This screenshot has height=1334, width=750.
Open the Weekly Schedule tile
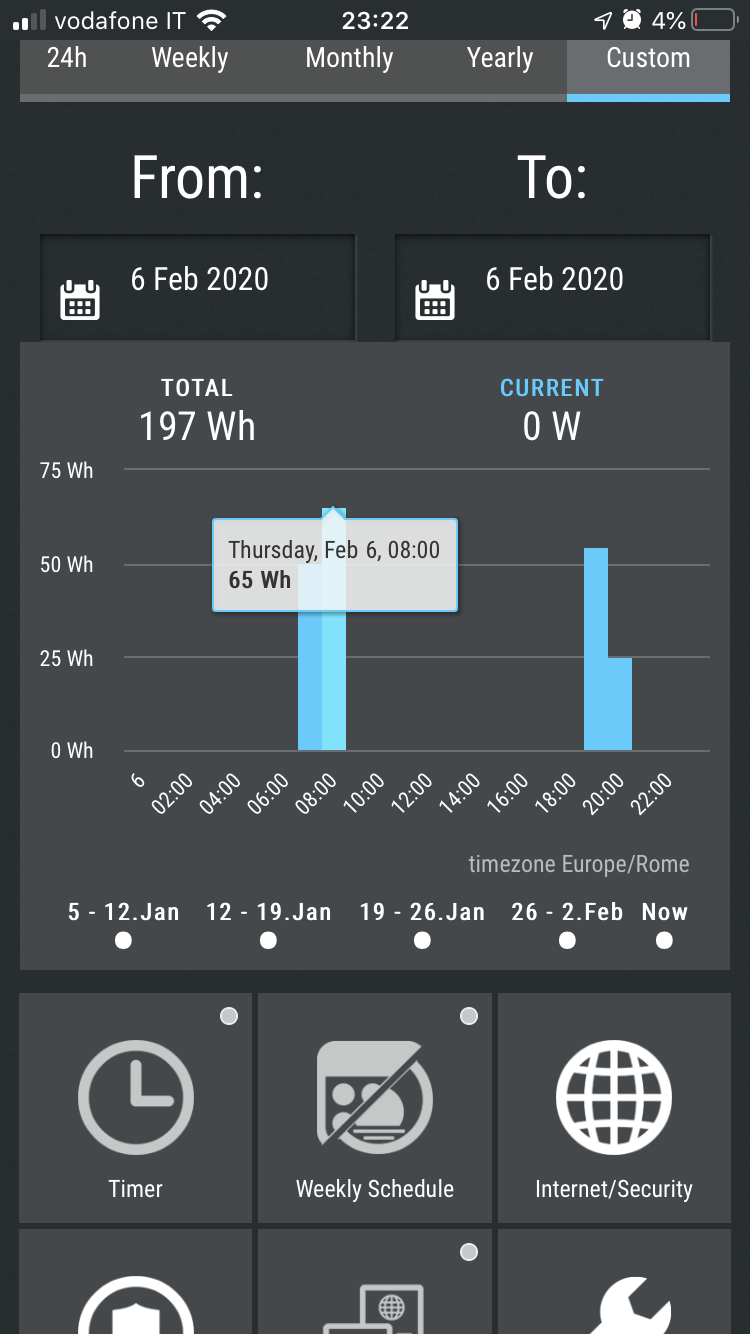[375, 1107]
